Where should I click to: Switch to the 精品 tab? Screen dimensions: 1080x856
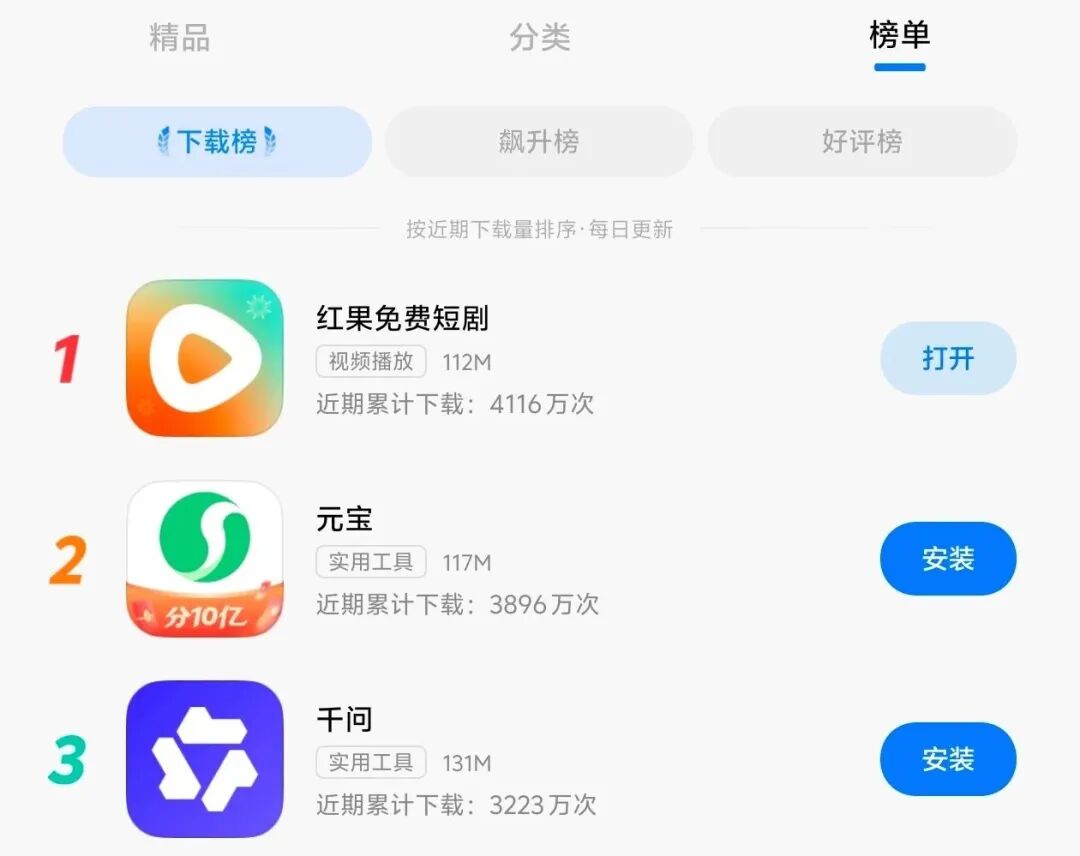point(179,37)
